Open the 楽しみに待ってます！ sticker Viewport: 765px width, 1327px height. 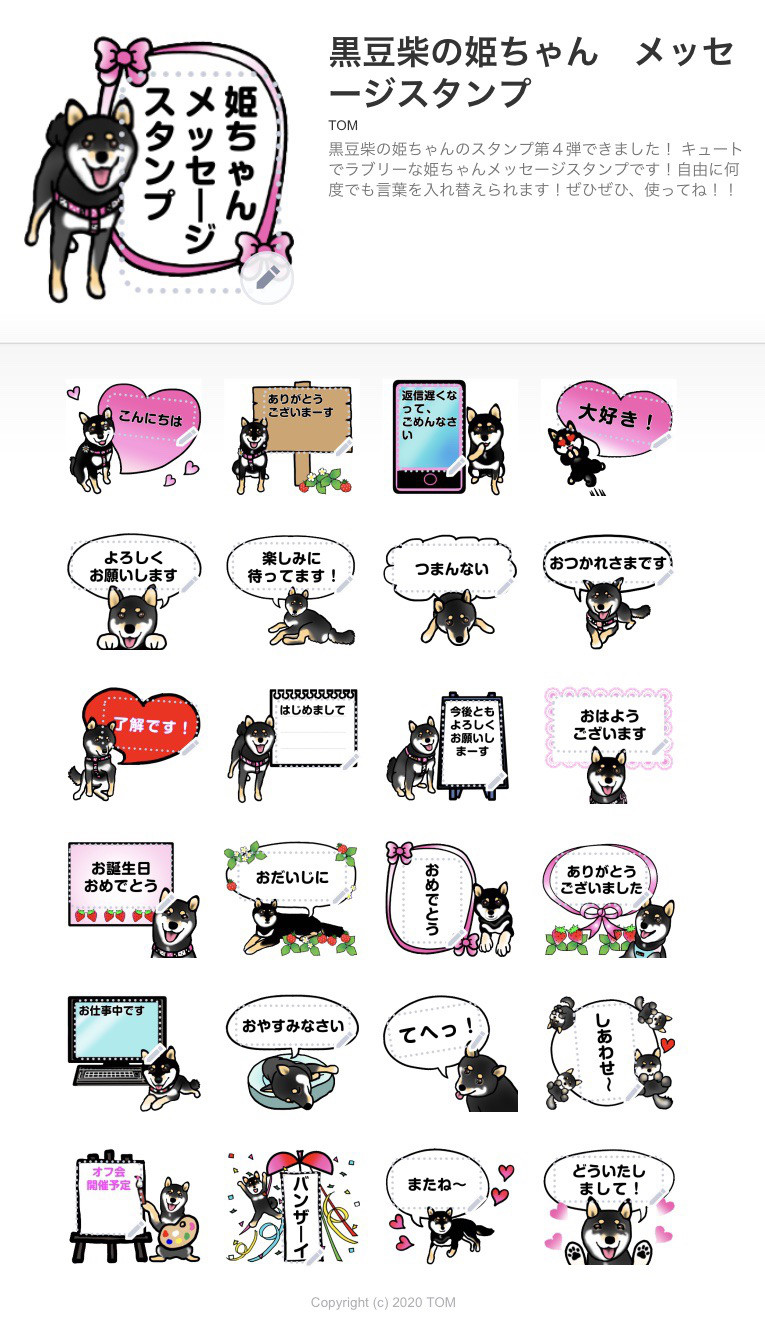click(x=292, y=591)
